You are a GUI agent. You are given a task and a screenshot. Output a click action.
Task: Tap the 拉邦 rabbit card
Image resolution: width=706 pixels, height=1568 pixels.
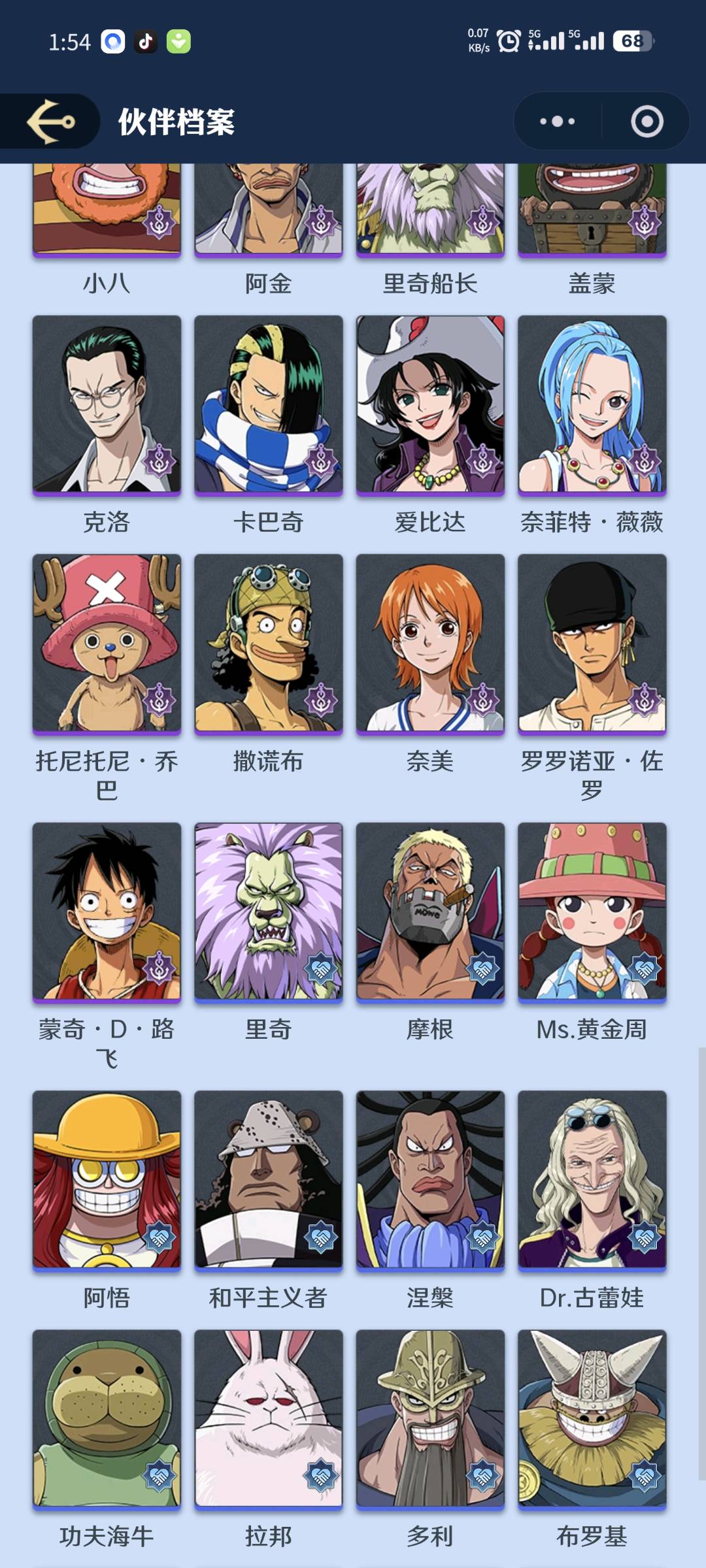click(268, 1418)
